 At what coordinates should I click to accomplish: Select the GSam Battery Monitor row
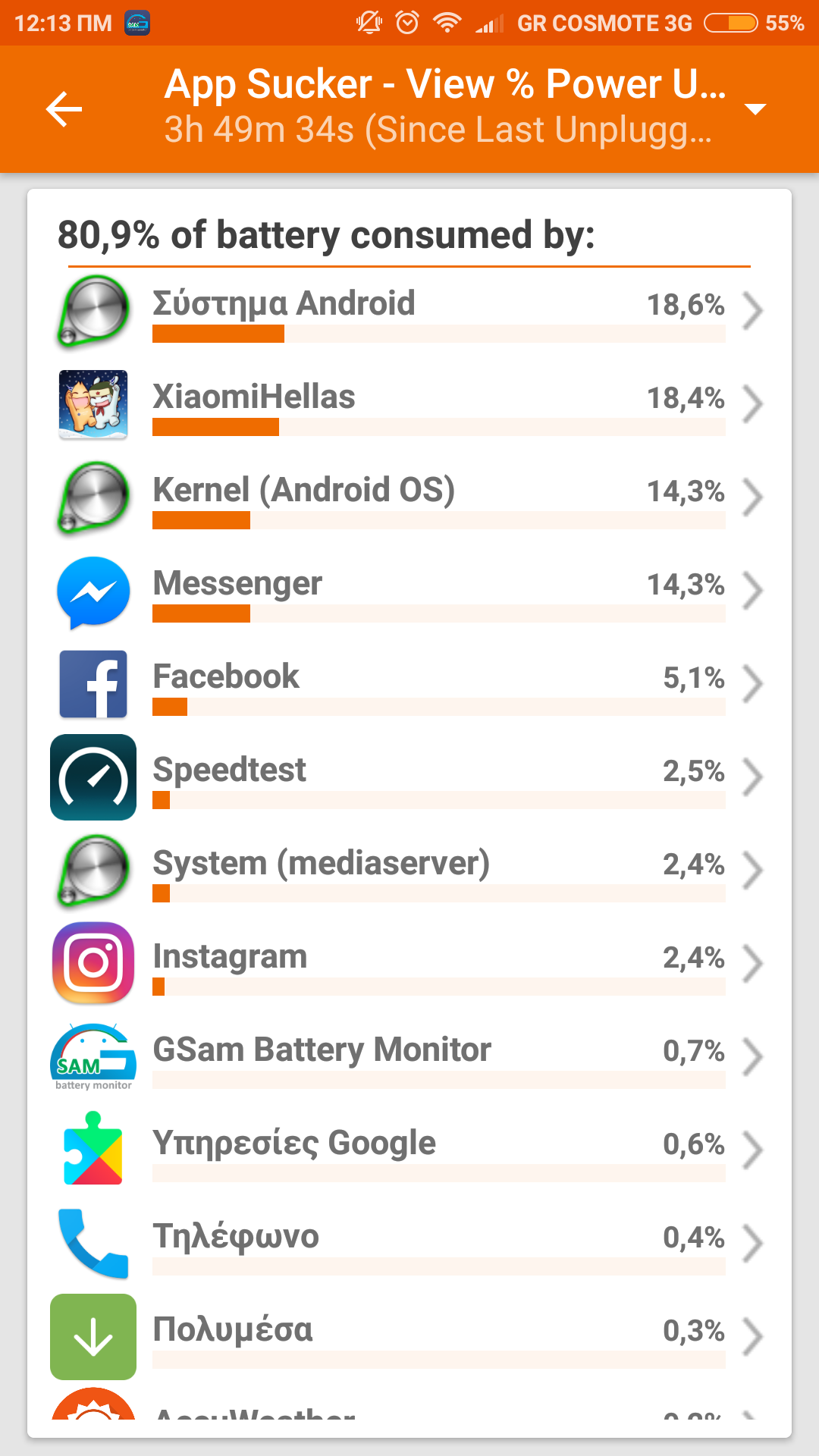click(x=409, y=1057)
